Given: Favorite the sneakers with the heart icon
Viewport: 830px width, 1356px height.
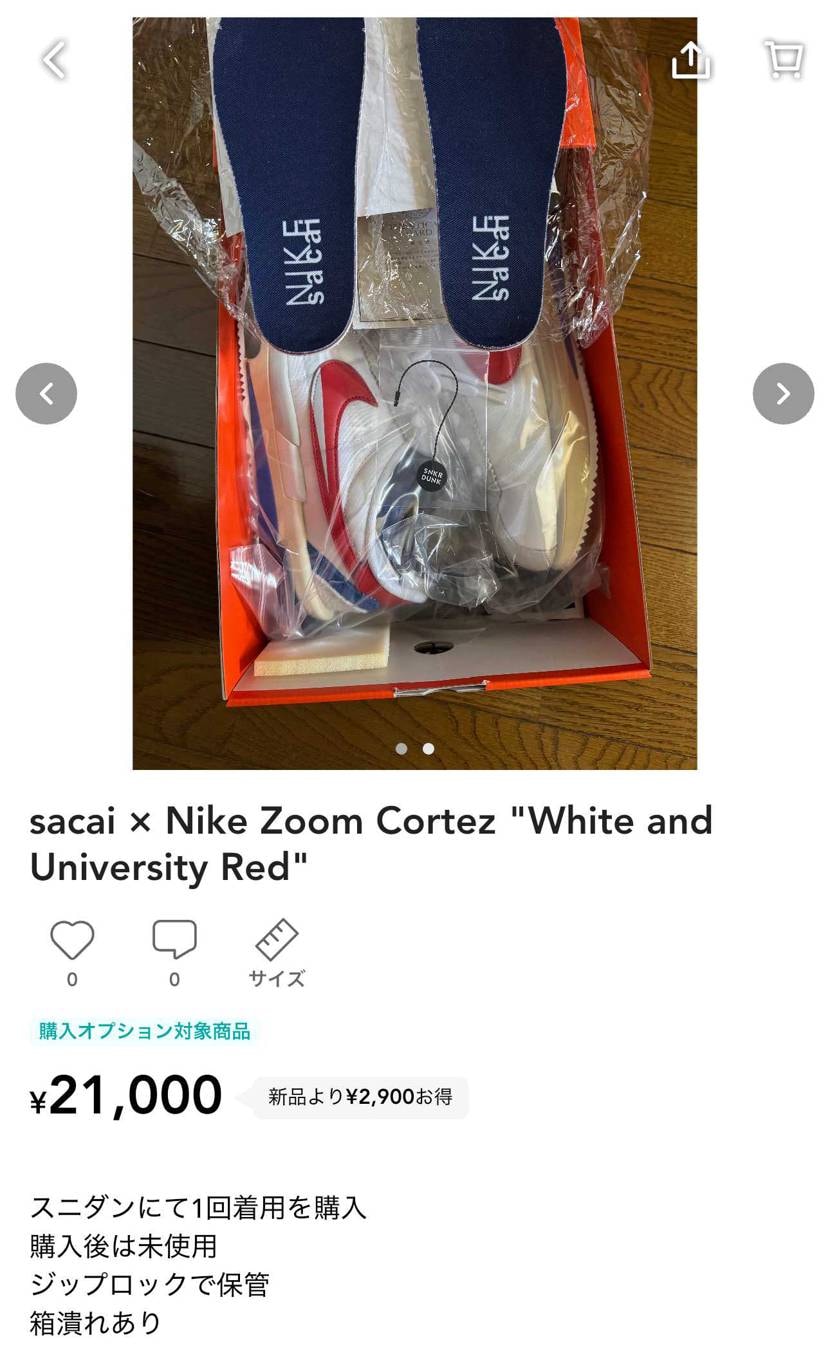Looking at the screenshot, I should click(71, 938).
